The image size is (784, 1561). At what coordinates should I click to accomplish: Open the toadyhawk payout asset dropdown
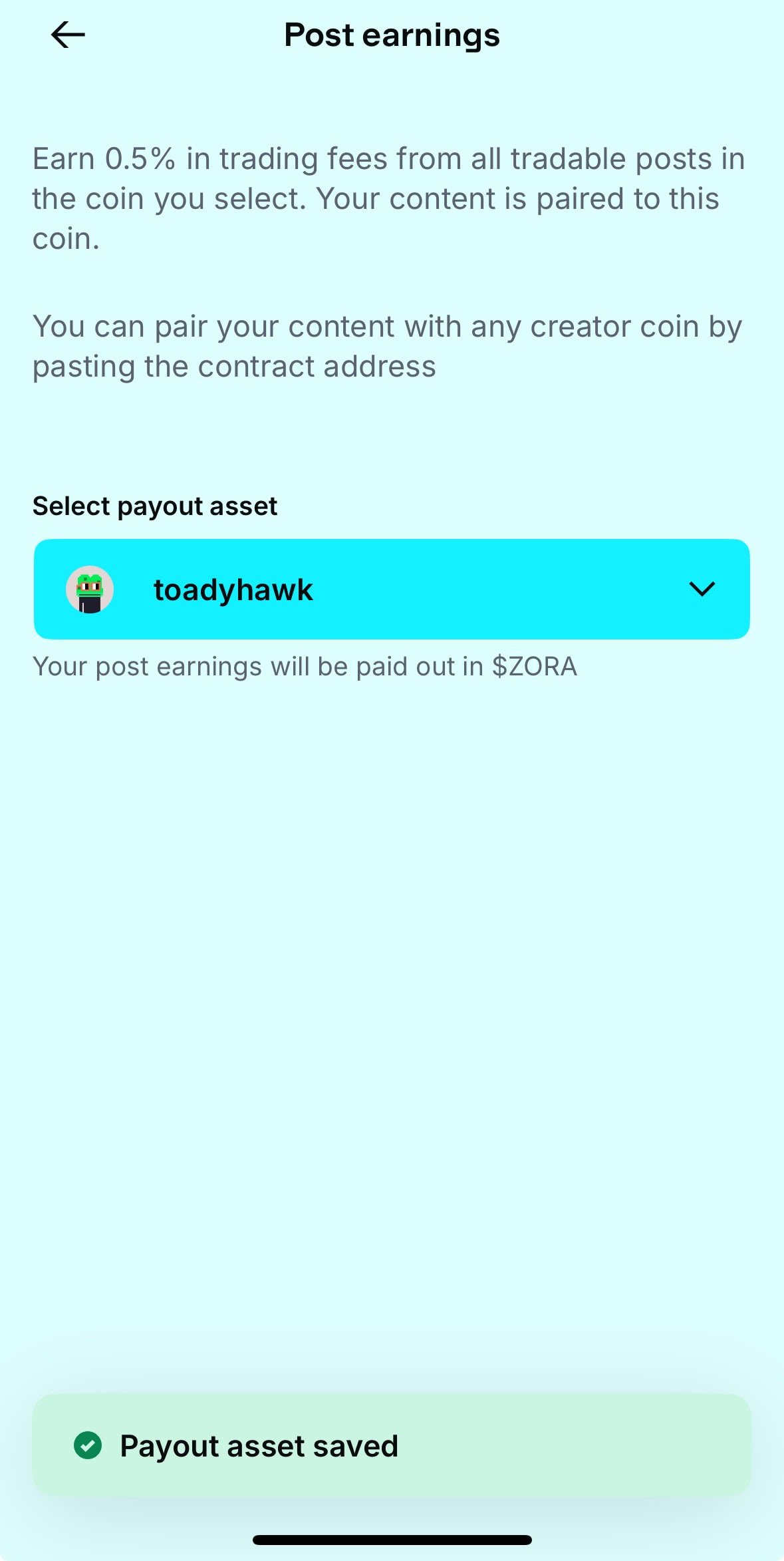(x=392, y=590)
